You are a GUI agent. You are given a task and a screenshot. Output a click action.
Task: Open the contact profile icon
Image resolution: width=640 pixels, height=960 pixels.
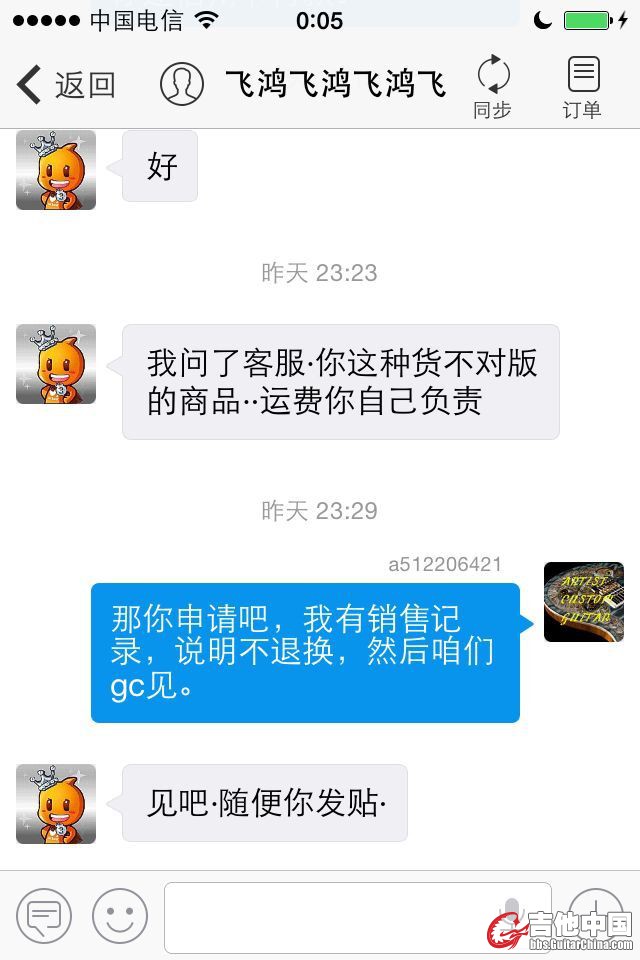pos(182,84)
